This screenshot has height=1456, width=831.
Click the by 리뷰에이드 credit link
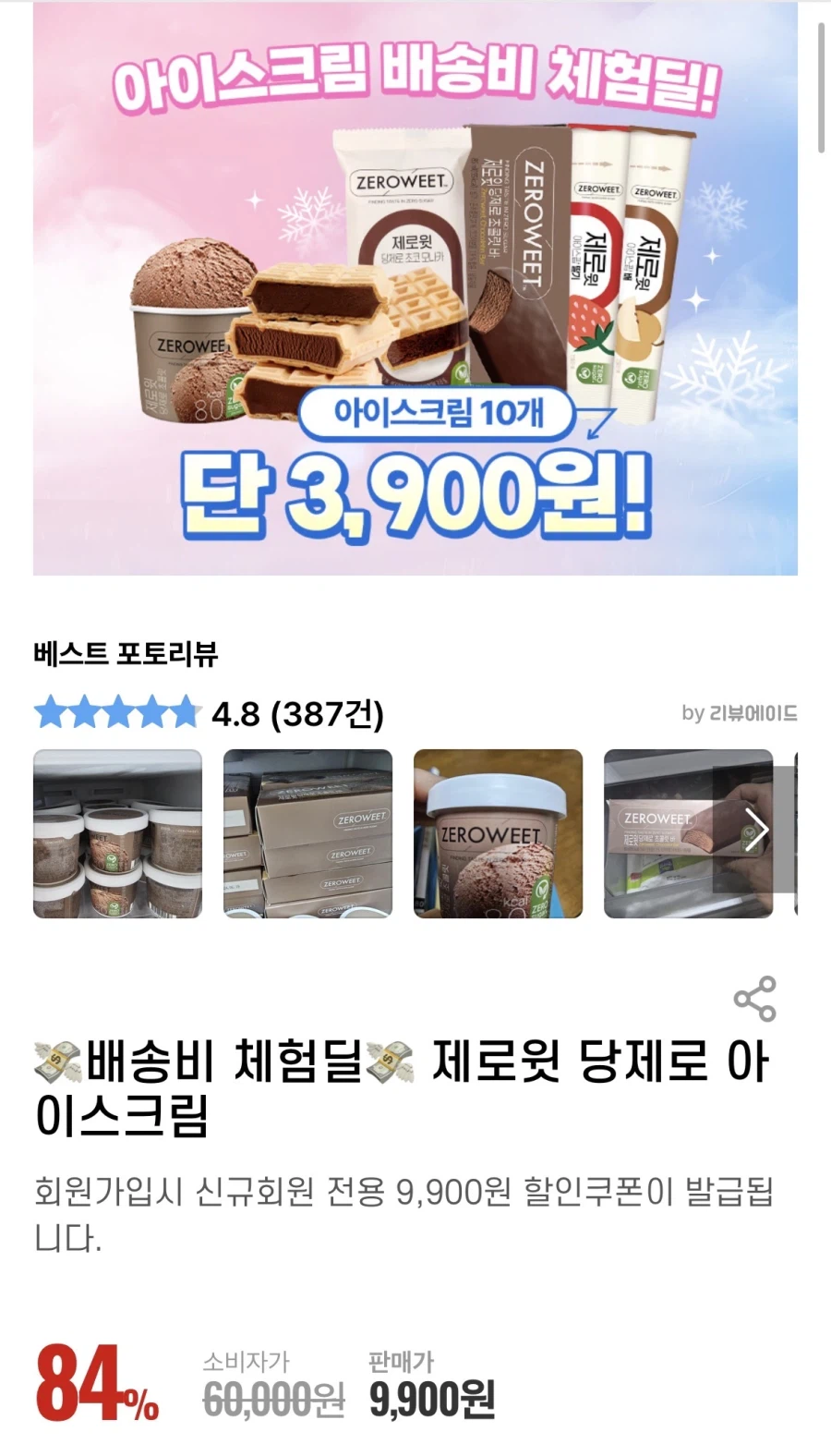tap(742, 712)
